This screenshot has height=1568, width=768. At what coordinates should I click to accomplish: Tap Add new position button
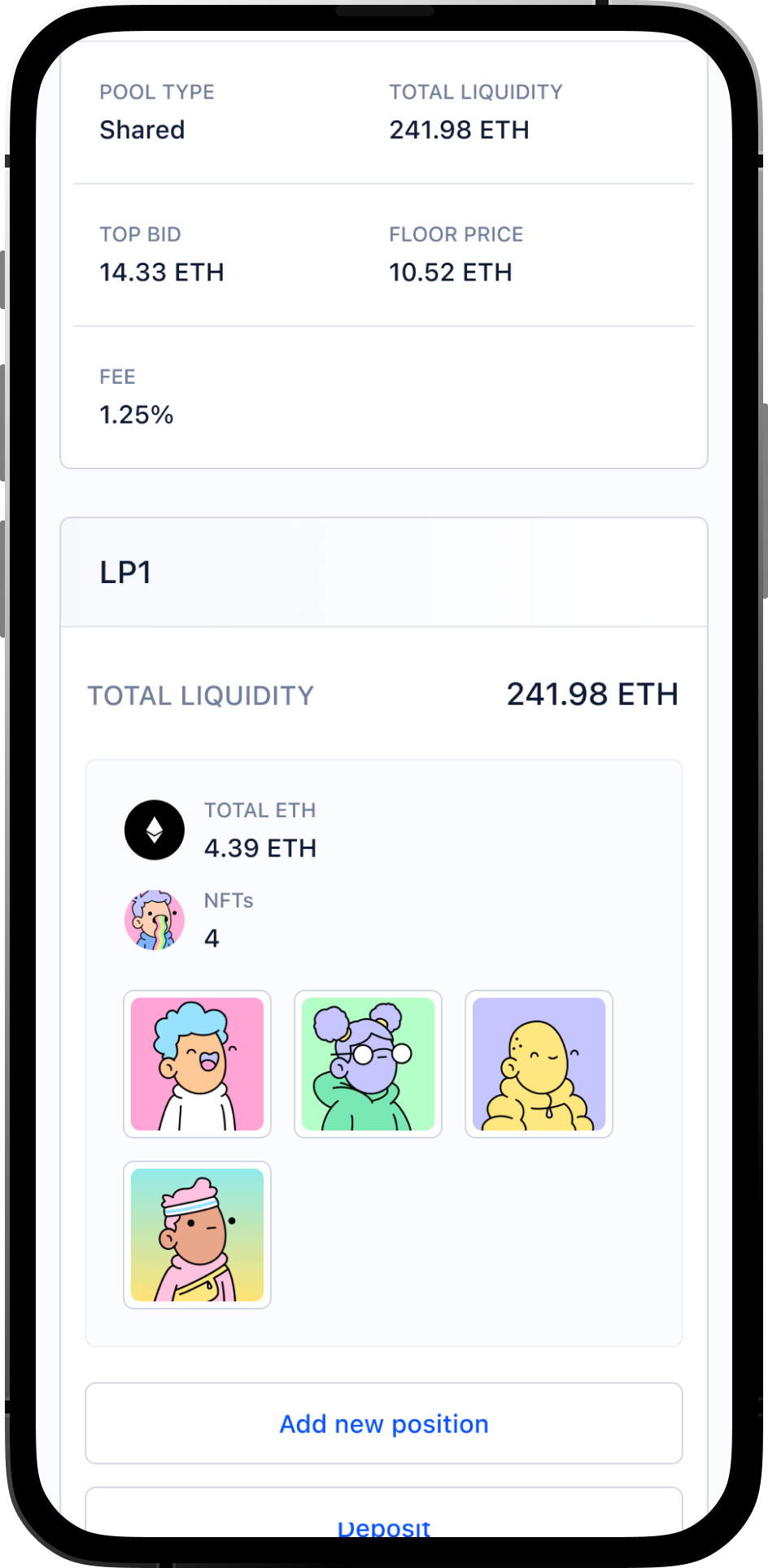(383, 1423)
